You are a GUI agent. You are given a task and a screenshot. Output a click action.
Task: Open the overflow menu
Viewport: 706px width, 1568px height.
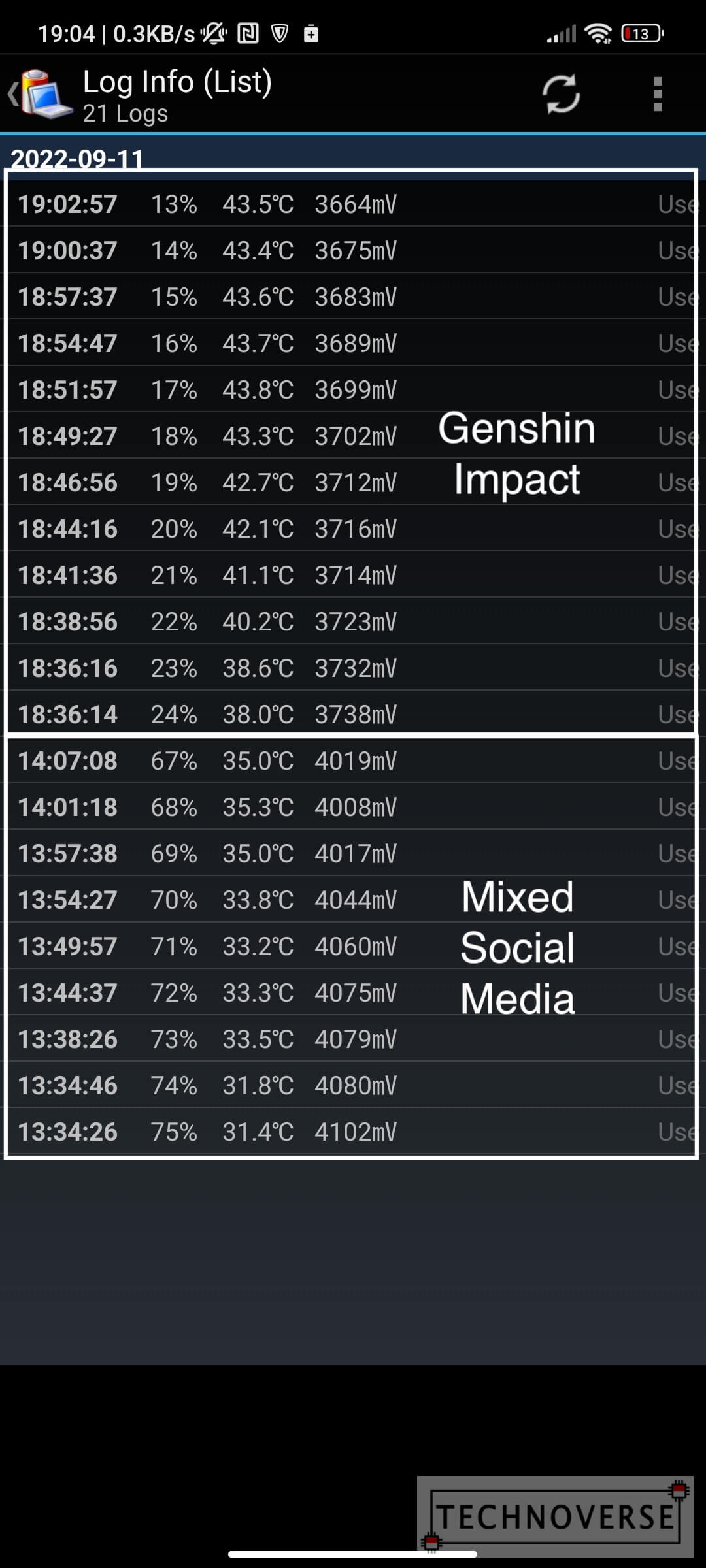658,95
